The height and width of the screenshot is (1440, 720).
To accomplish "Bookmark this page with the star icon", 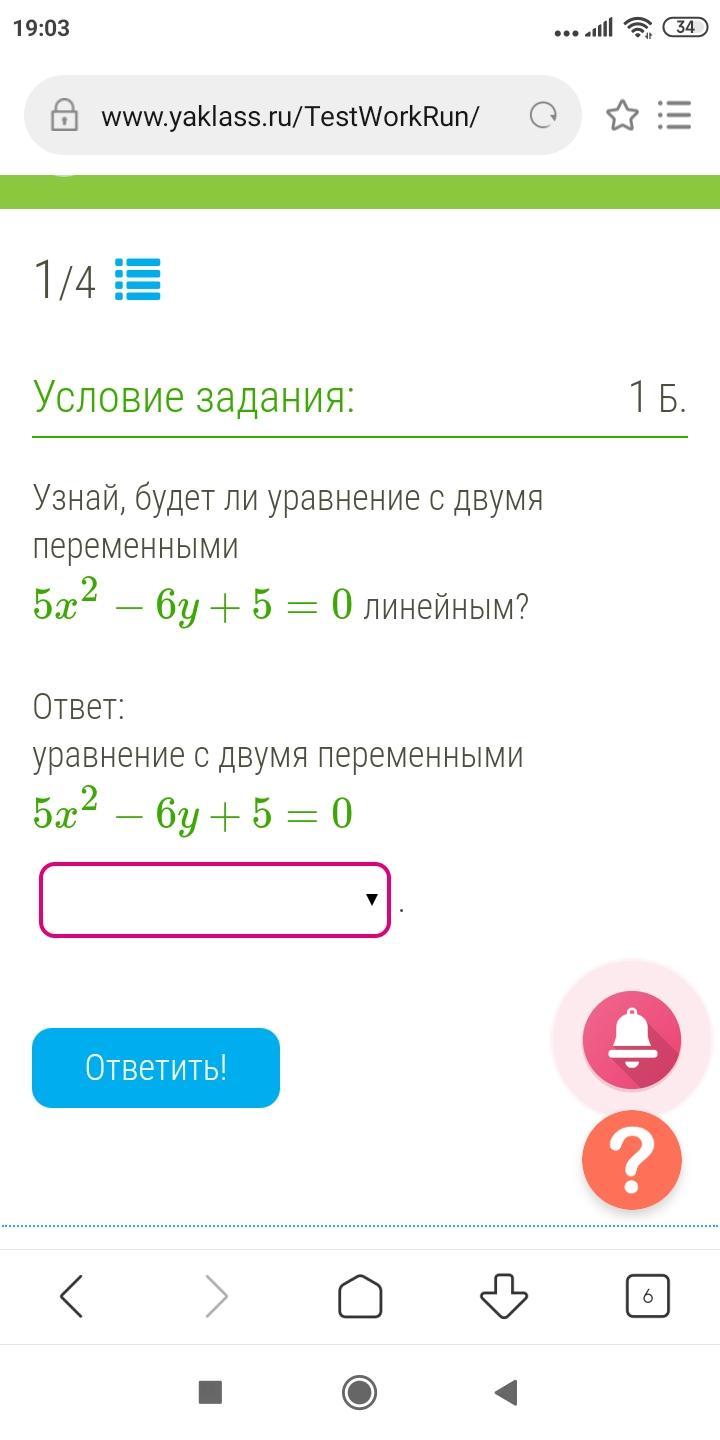I will [622, 116].
